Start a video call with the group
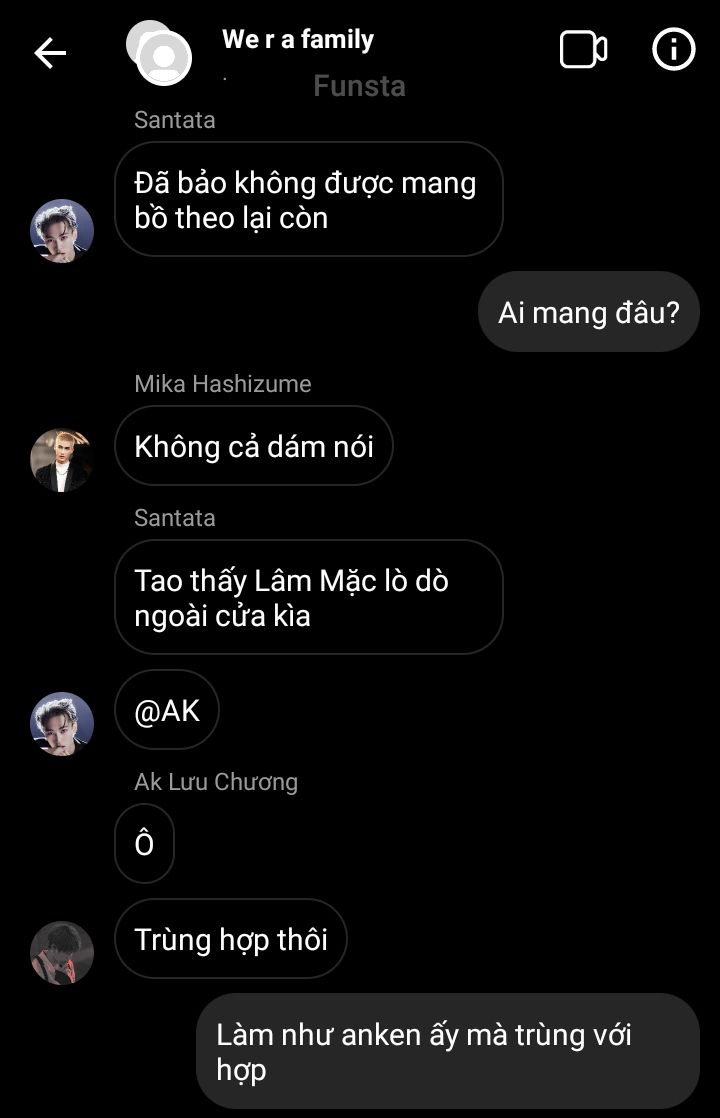The width and height of the screenshot is (720, 1118). tap(583, 50)
